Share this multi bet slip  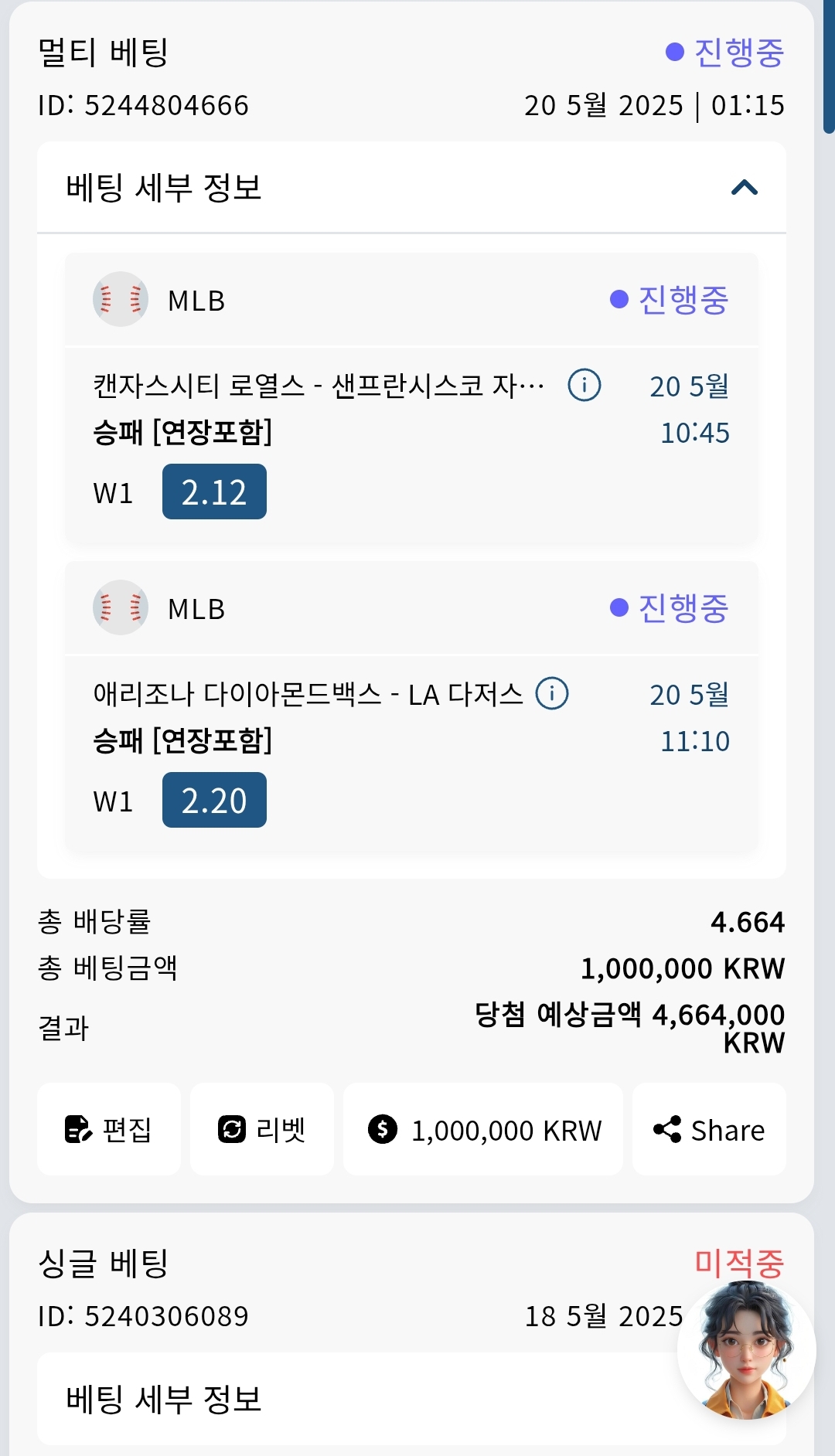pyautogui.click(x=709, y=1129)
